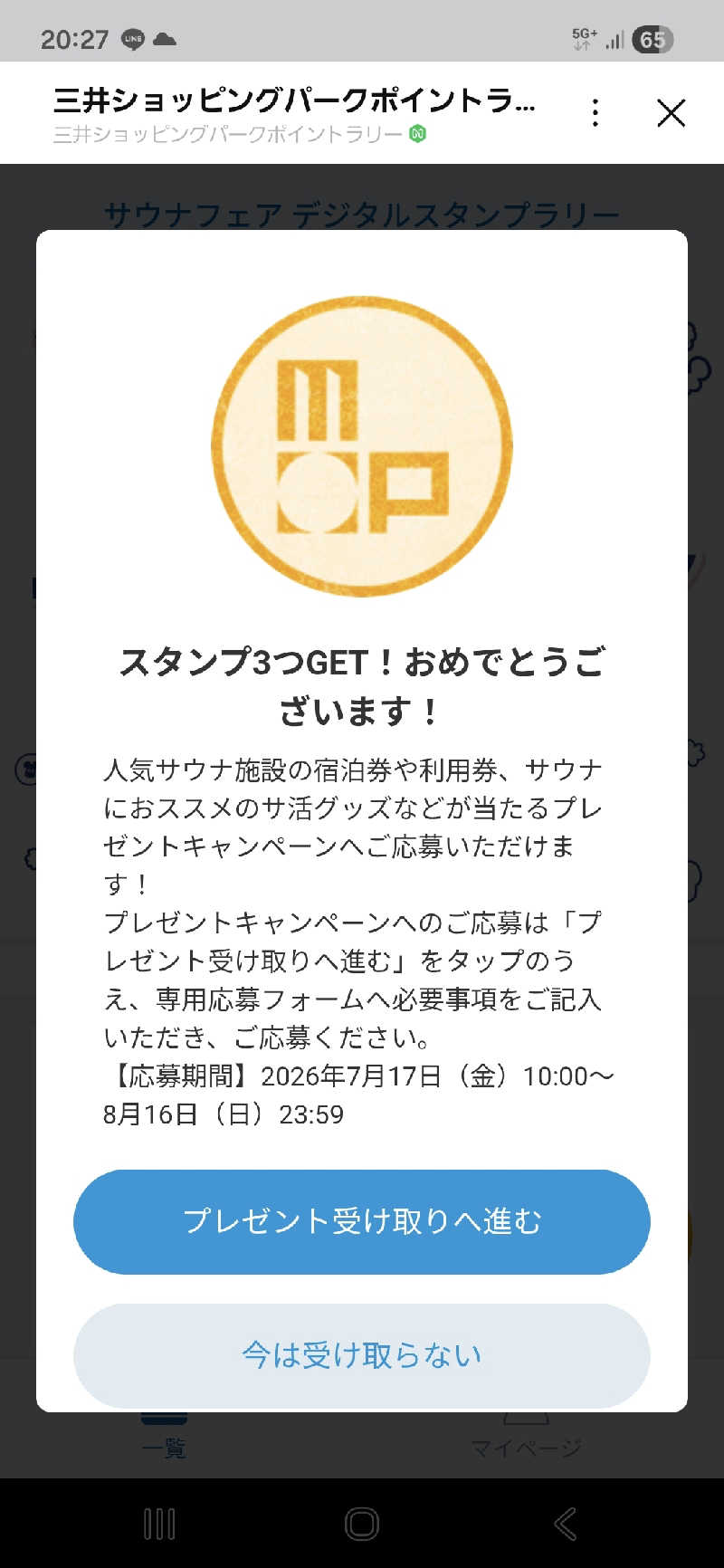724x1568 pixels.
Task: Close the LINE mini app window
Action: 671,112
